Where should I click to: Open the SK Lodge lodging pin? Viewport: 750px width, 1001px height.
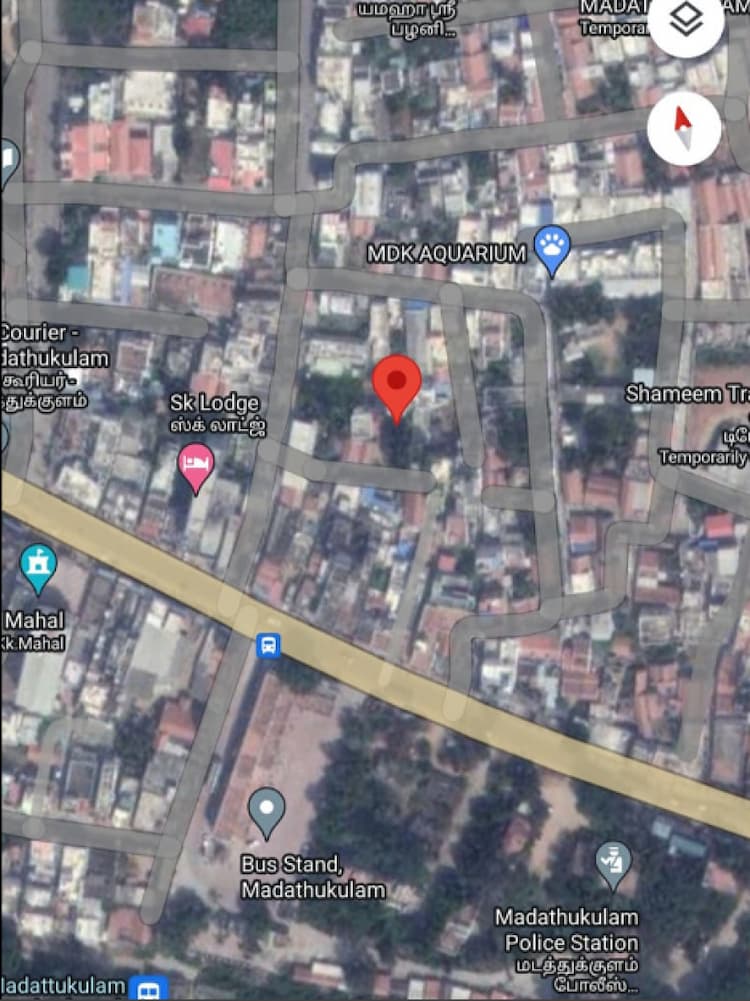pyautogui.click(x=196, y=464)
